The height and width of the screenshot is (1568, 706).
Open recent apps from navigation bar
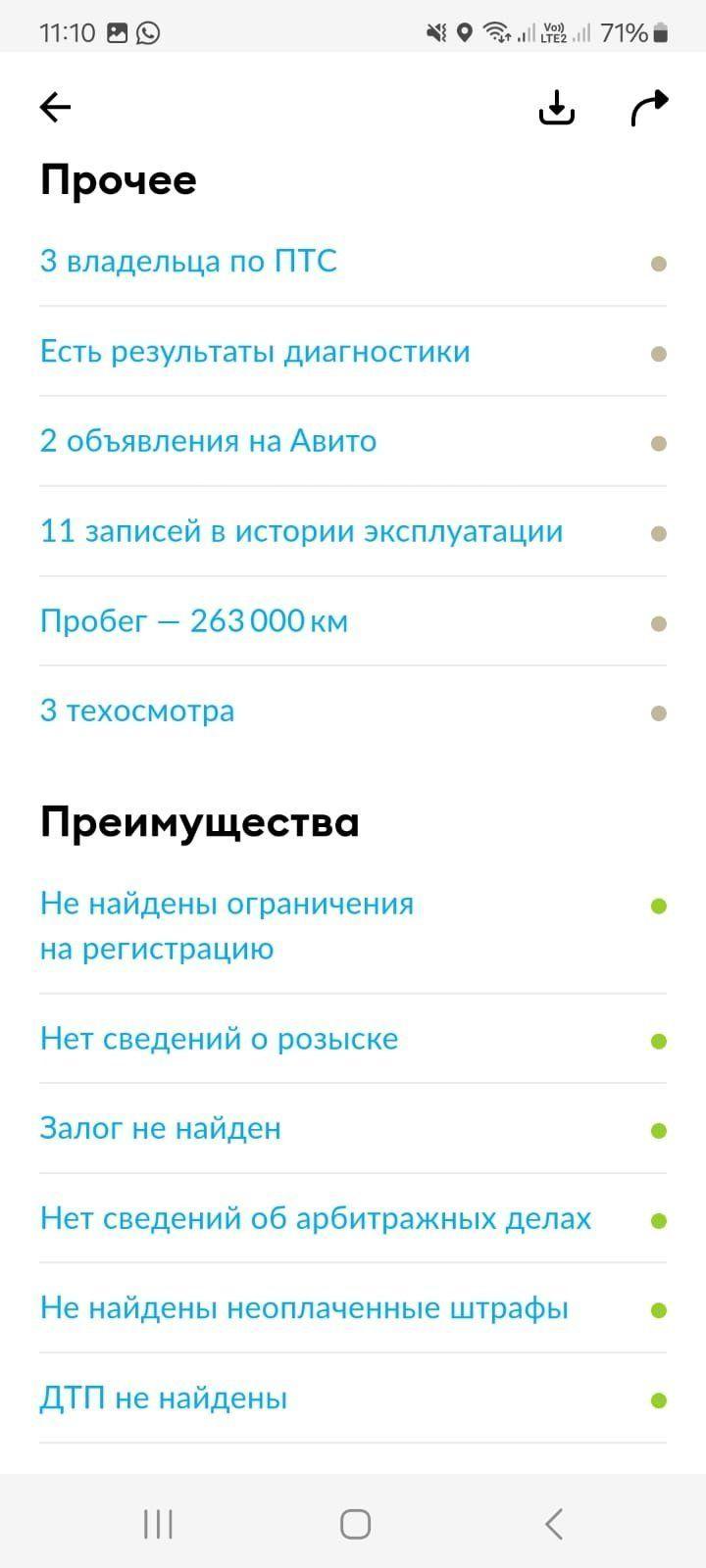coord(158,1524)
